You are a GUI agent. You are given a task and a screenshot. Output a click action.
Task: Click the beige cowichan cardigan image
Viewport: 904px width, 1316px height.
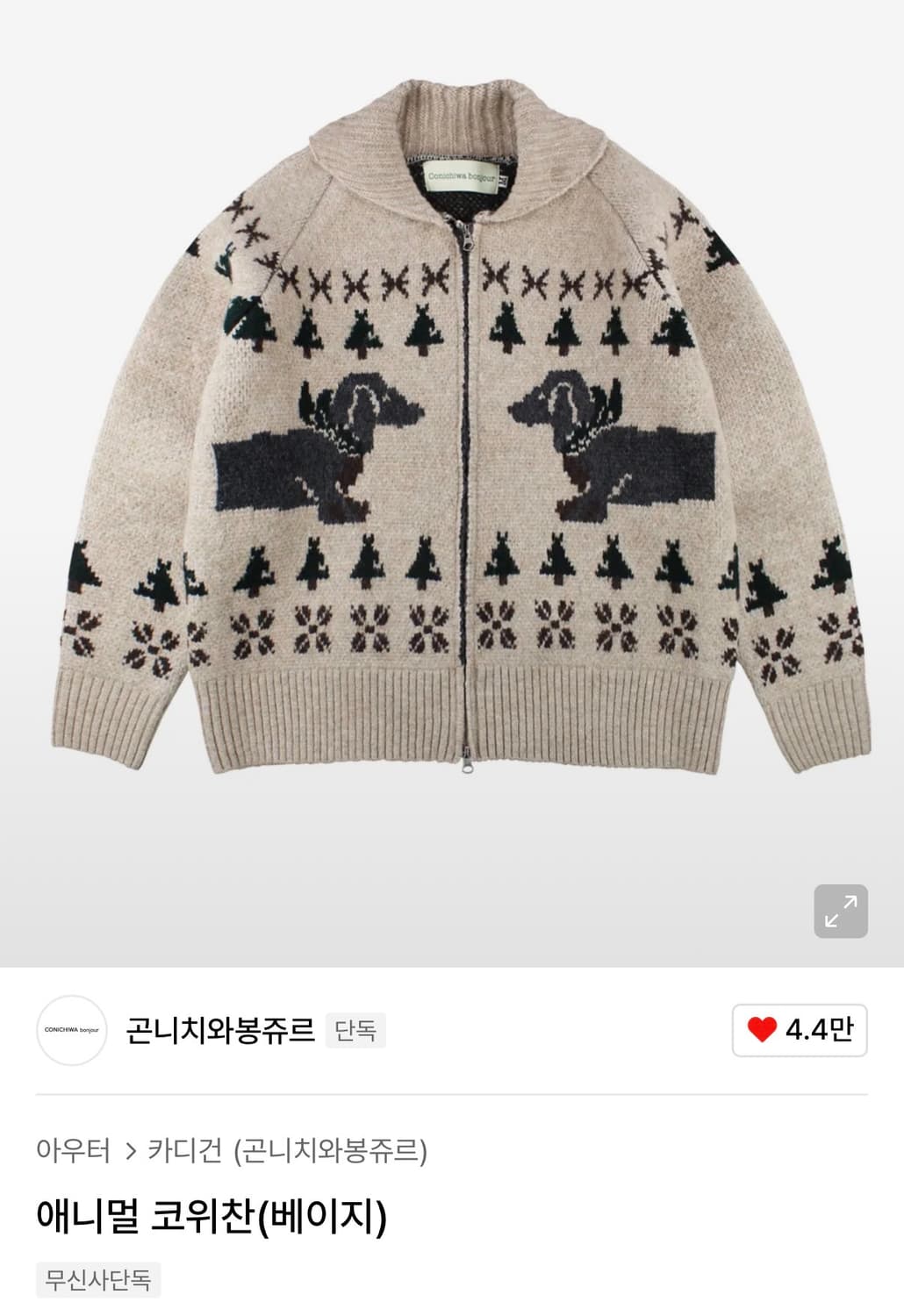[x=452, y=439]
